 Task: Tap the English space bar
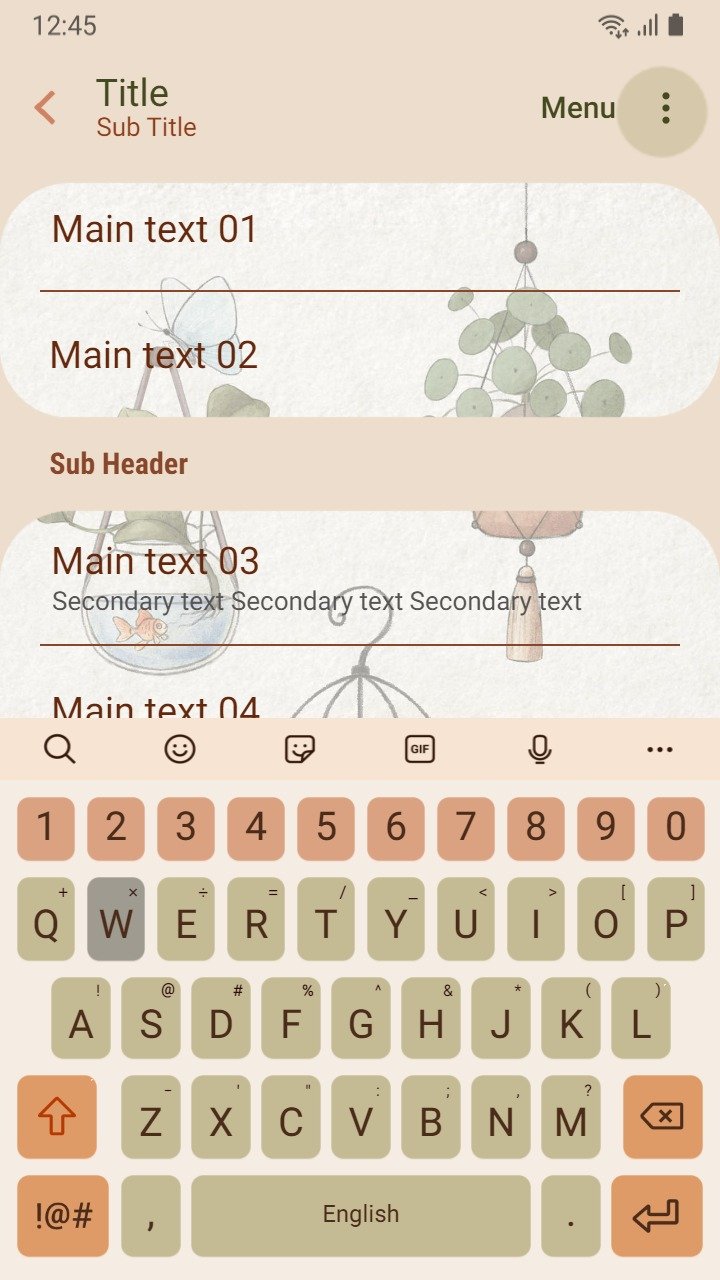click(x=361, y=1216)
